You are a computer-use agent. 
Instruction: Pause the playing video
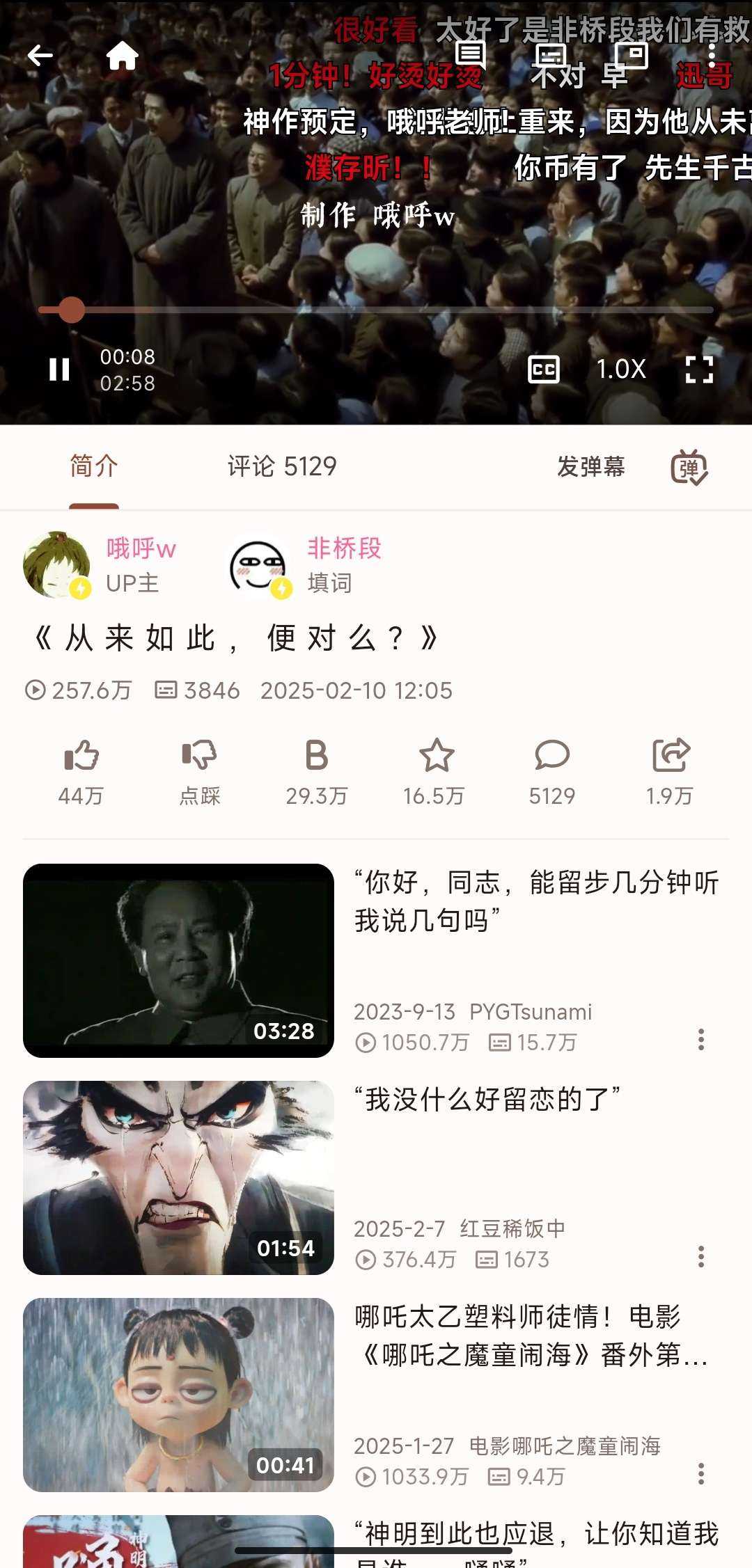pos(59,370)
